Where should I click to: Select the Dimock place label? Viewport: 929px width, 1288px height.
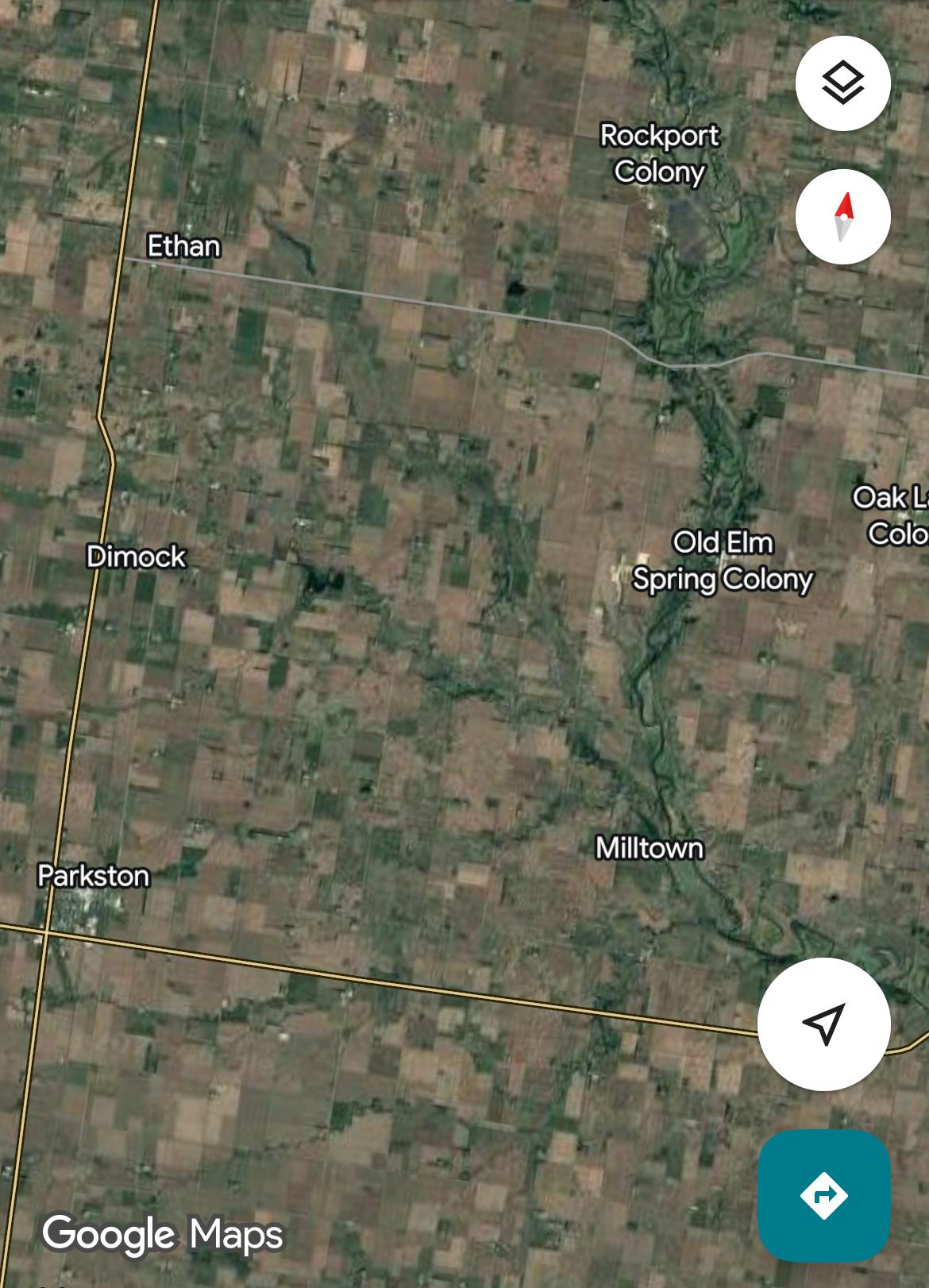136,557
